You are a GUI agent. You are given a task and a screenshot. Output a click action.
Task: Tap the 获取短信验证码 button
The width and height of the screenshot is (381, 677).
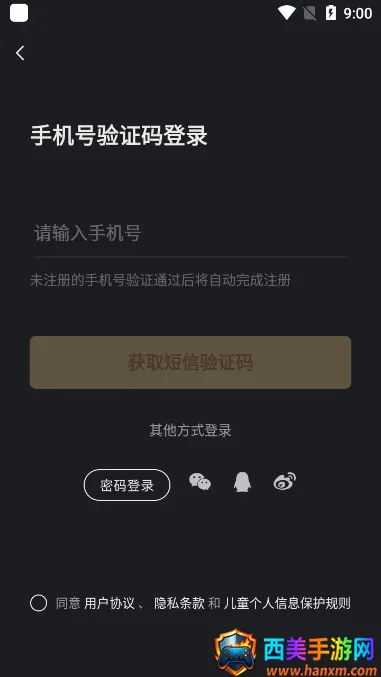tap(190, 363)
